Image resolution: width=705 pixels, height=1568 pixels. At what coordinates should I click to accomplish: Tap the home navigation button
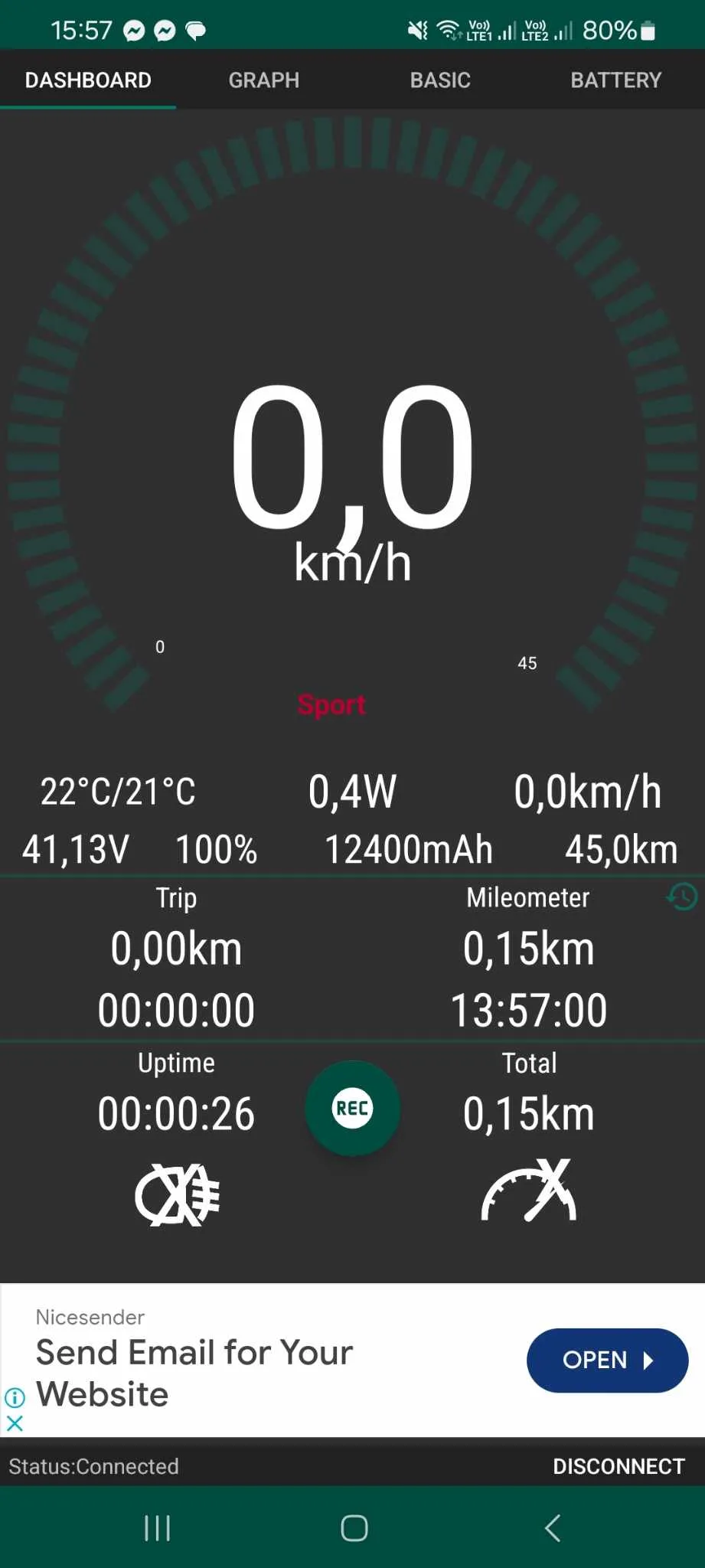(x=352, y=1527)
